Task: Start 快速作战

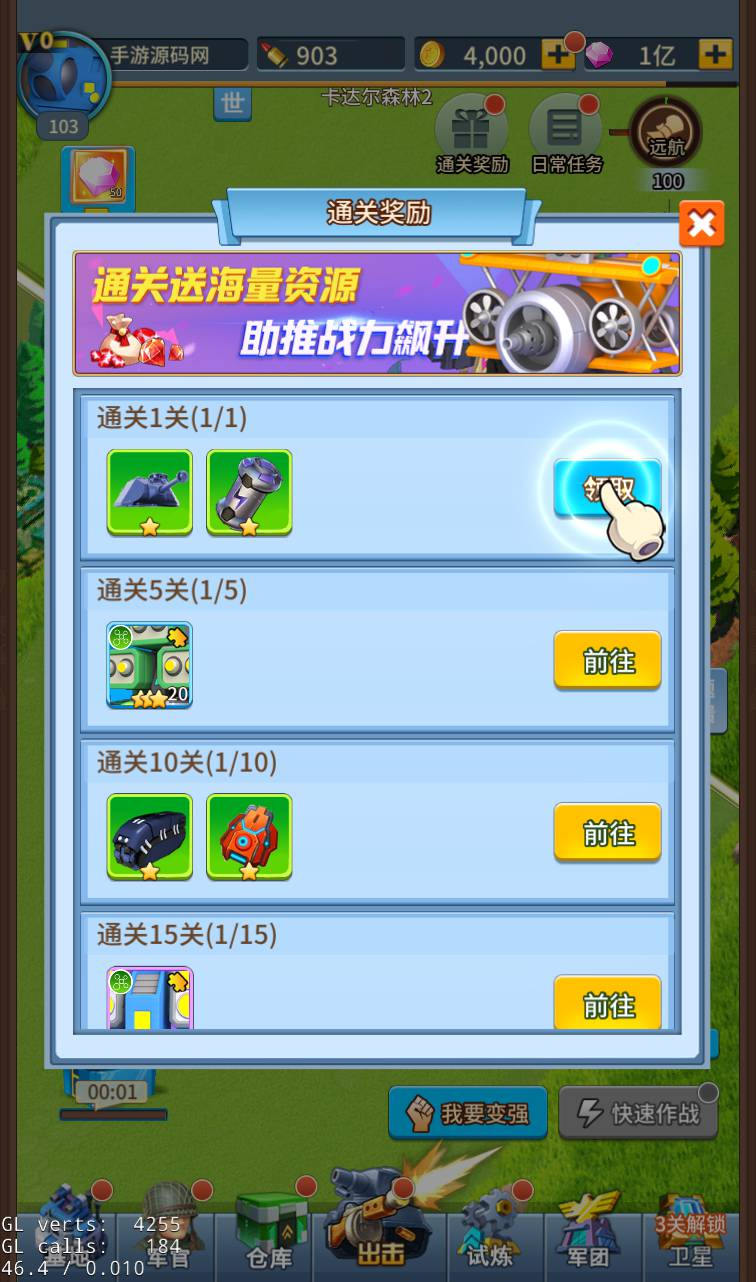Action: point(638,1113)
